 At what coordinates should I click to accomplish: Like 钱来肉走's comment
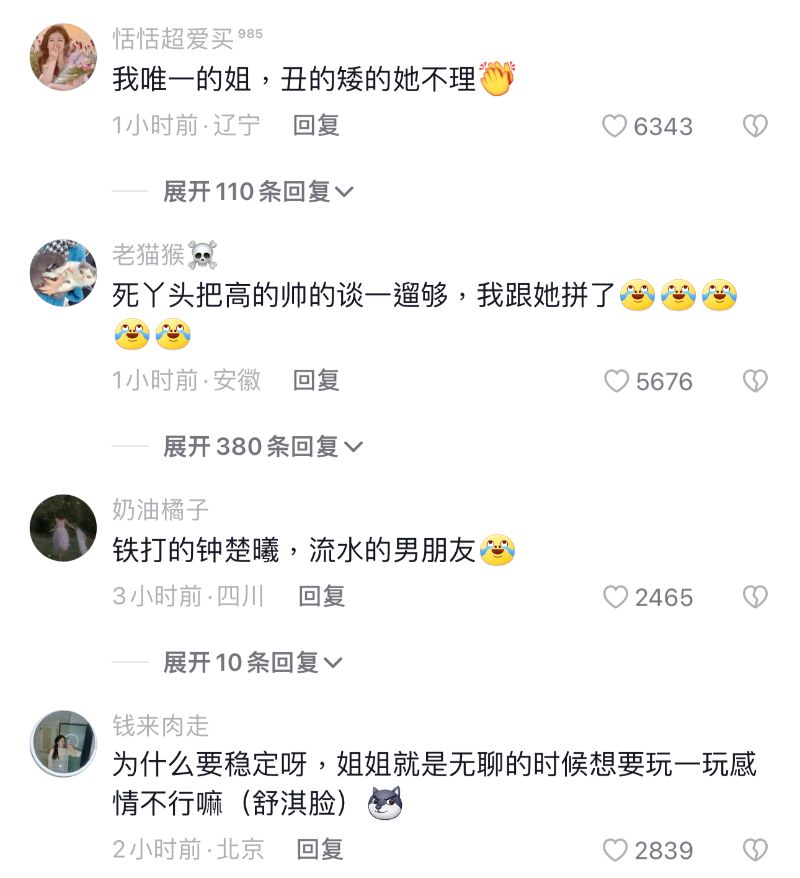pyautogui.click(x=615, y=850)
